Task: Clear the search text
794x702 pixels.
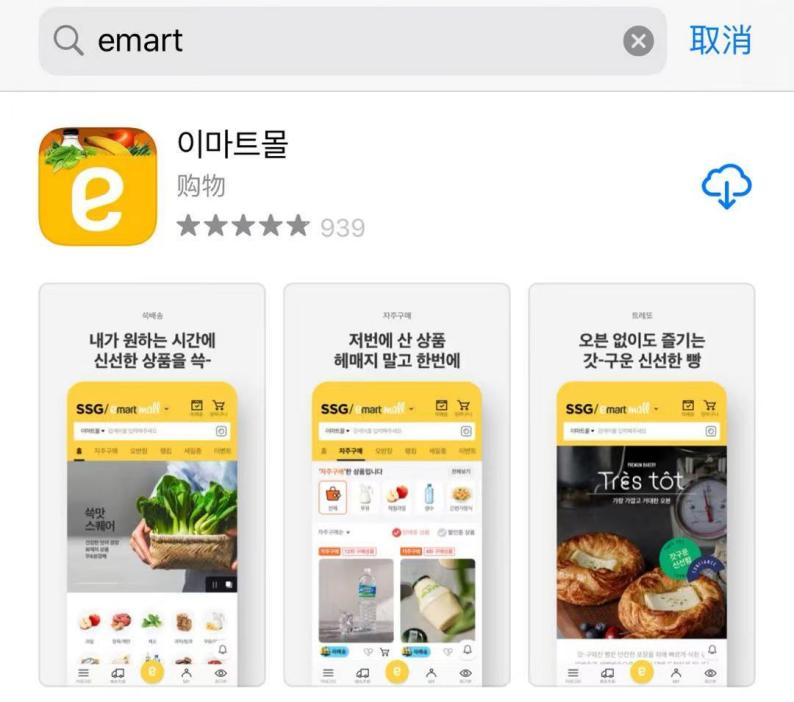Action: click(x=638, y=41)
